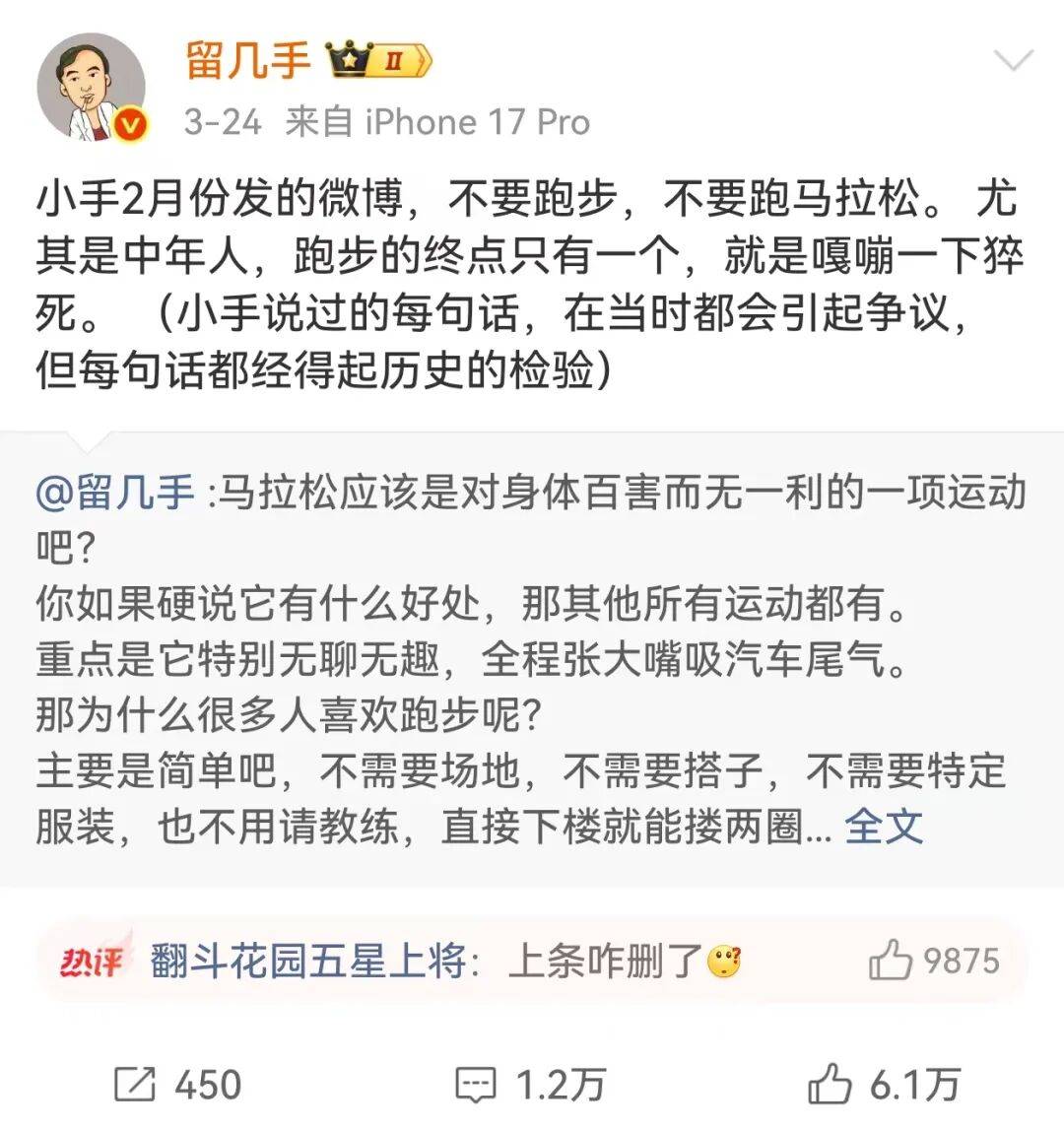Open hot comment by 翻斗花园五星上将
Viewport: 1064px width, 1131px height.
point(443,961)
